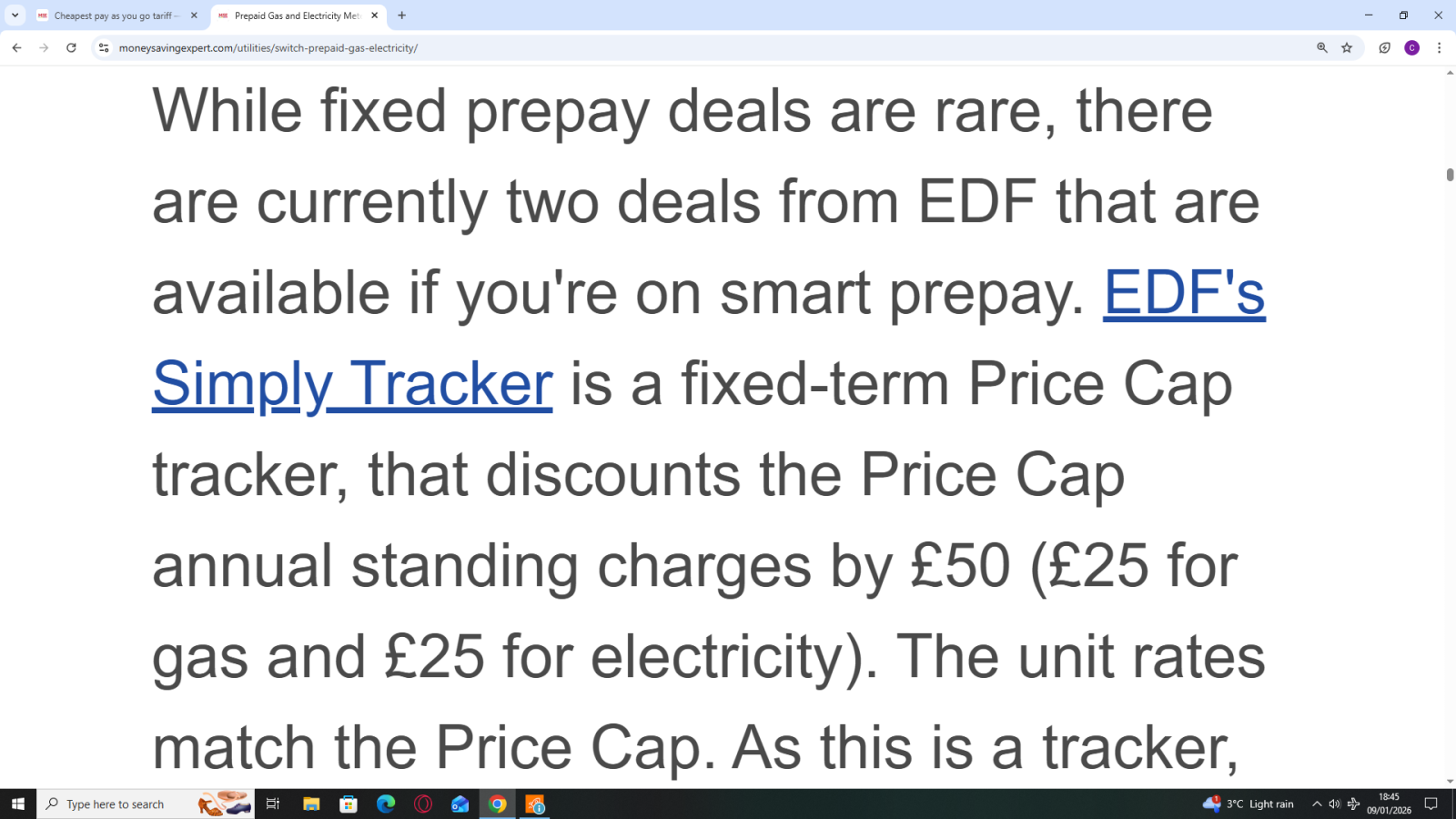Go back to the previous page
The height and width of the screenshot is (819, 1456).
(16, 47)
